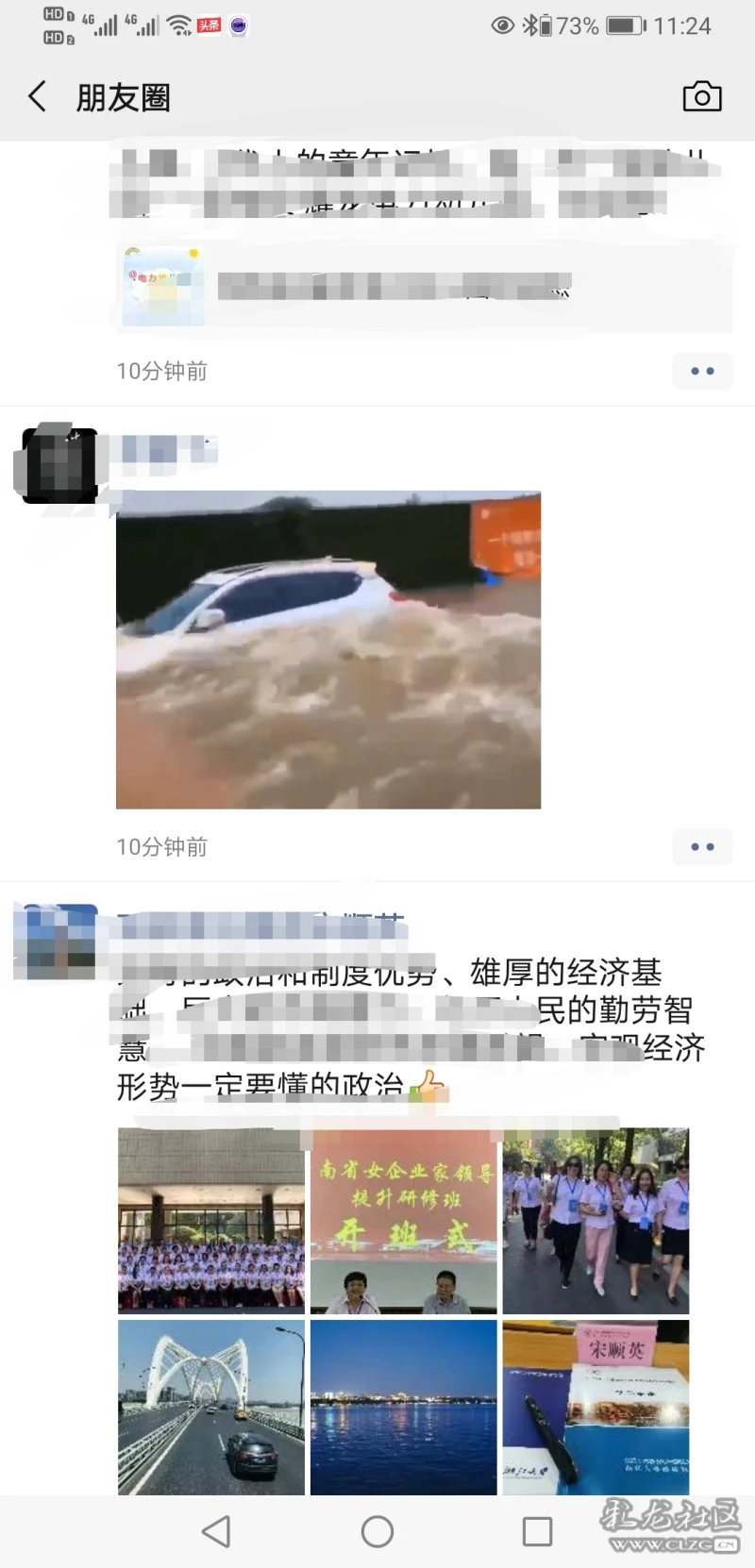The height and width of the screenshot is (1568, 755).
Task: Open the comment menu under the flooded car post
Action: [x=702, y=846]
